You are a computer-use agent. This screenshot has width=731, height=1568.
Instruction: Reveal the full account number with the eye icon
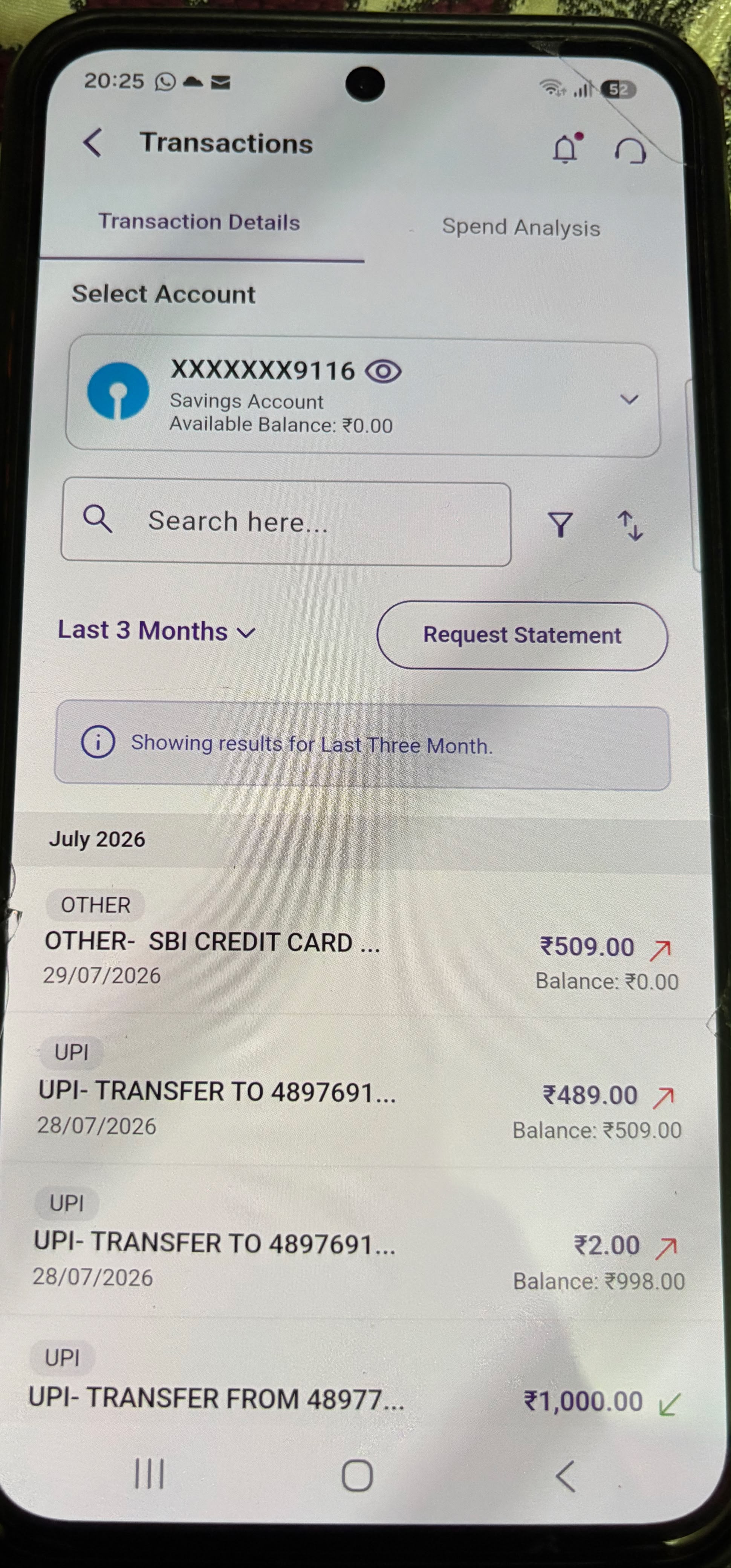(x=384, y=371)
